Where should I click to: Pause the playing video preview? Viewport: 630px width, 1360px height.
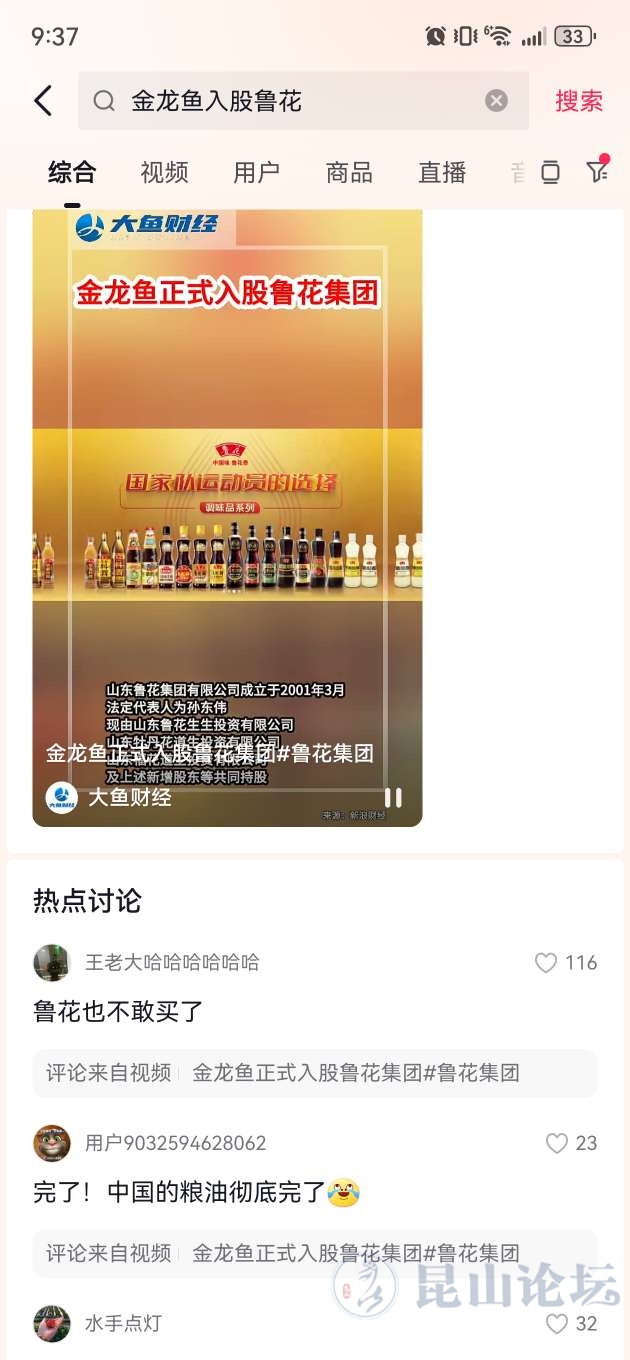tap(394, 797)
